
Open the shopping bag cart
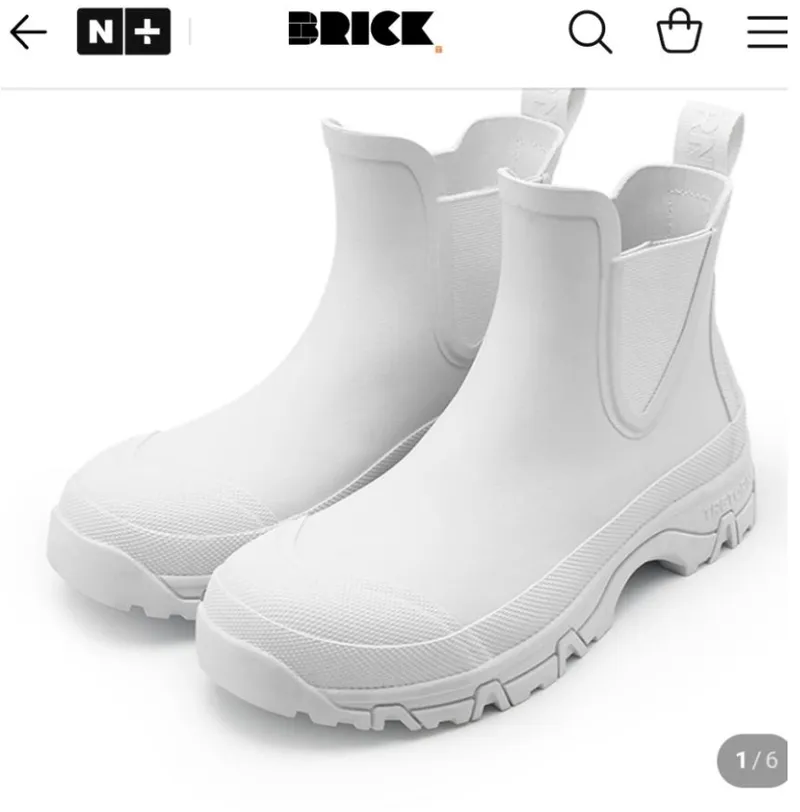(x=679, y=31)
